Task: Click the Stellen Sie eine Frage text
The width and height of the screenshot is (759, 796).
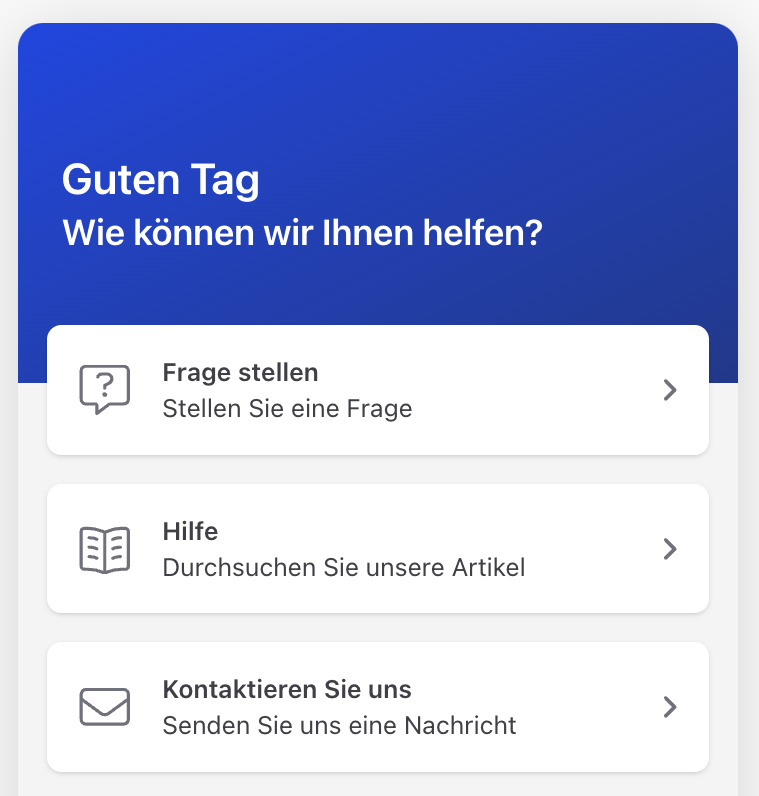Action: (x=287, y=408)
